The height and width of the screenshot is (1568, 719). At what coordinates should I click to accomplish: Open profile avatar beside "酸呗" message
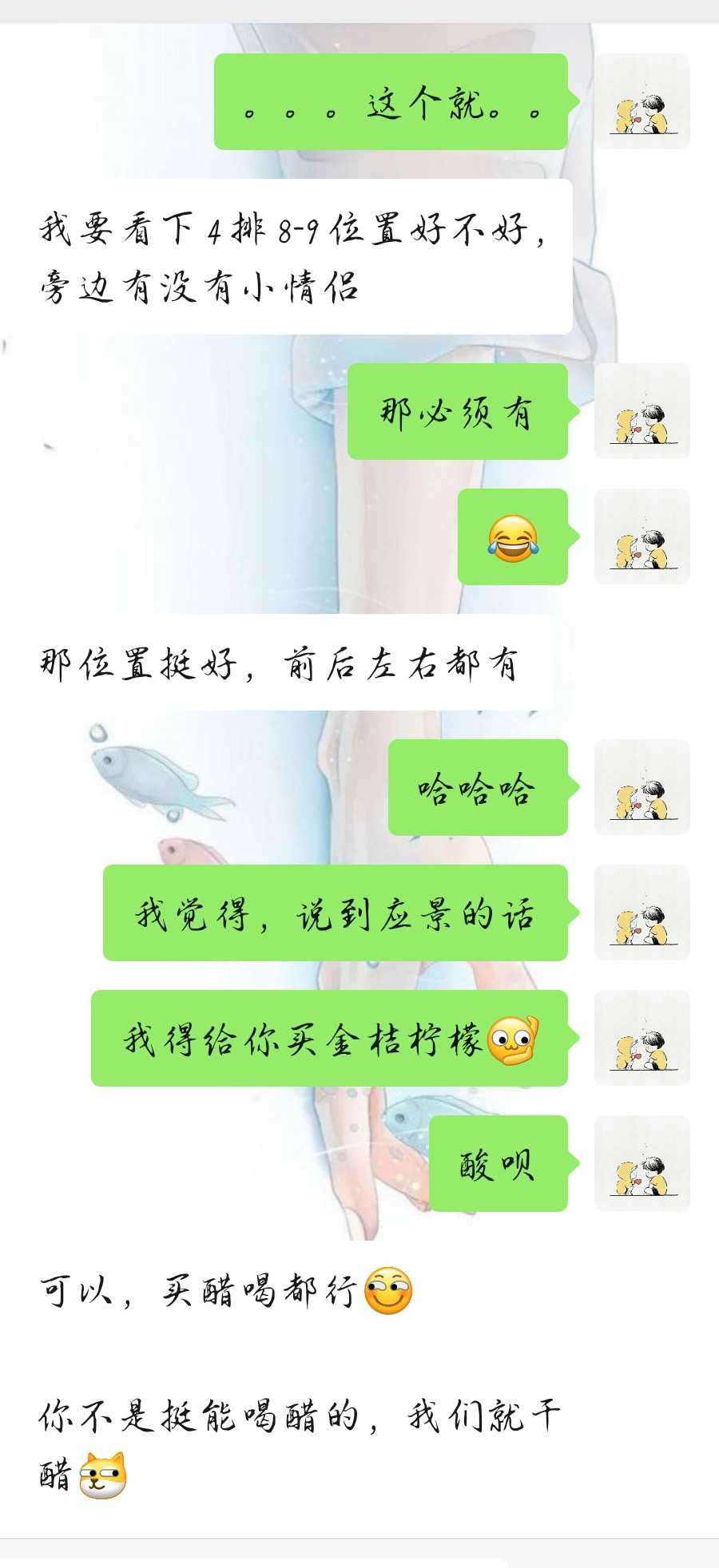[x=642, y=1163]
